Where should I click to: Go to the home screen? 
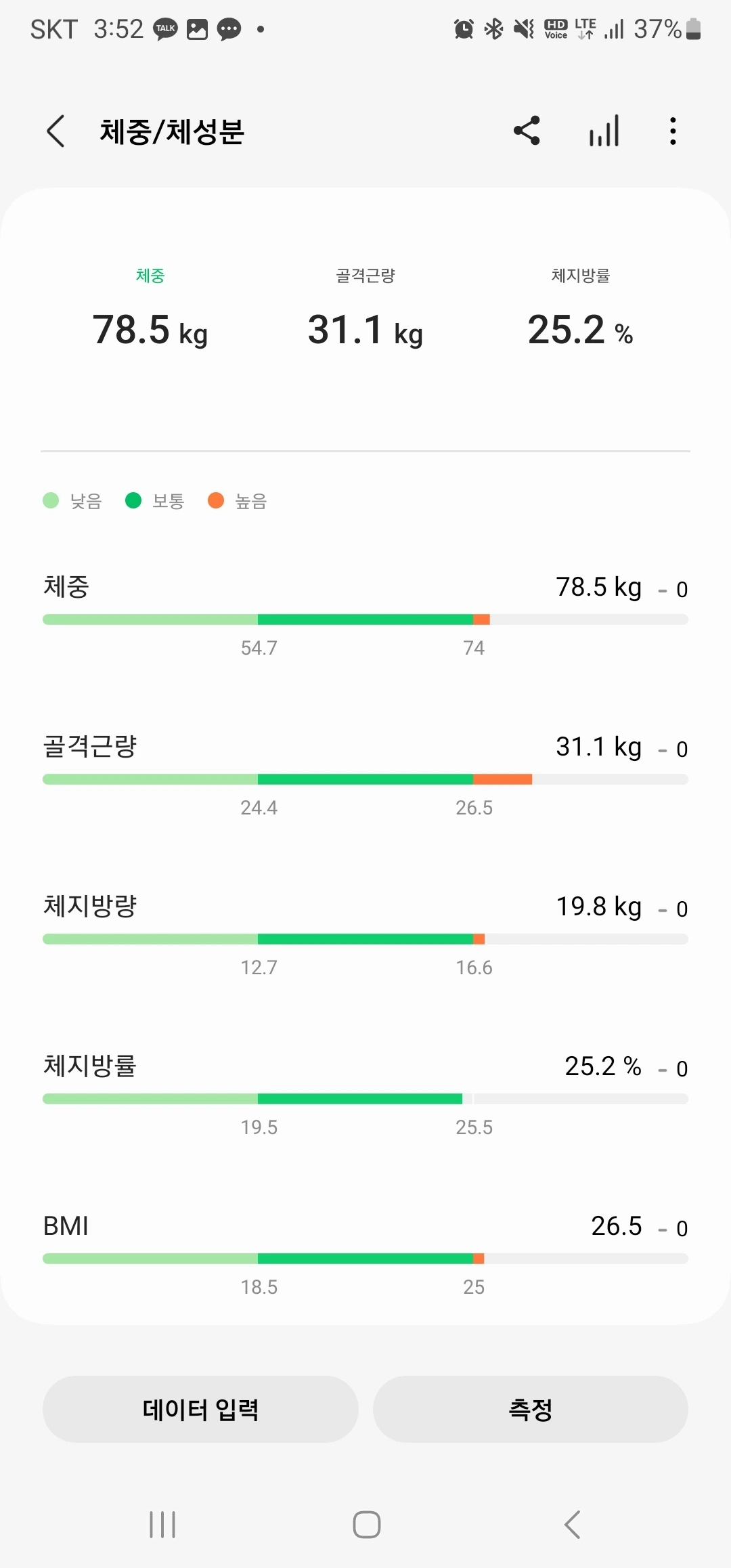coord(366,1525)
